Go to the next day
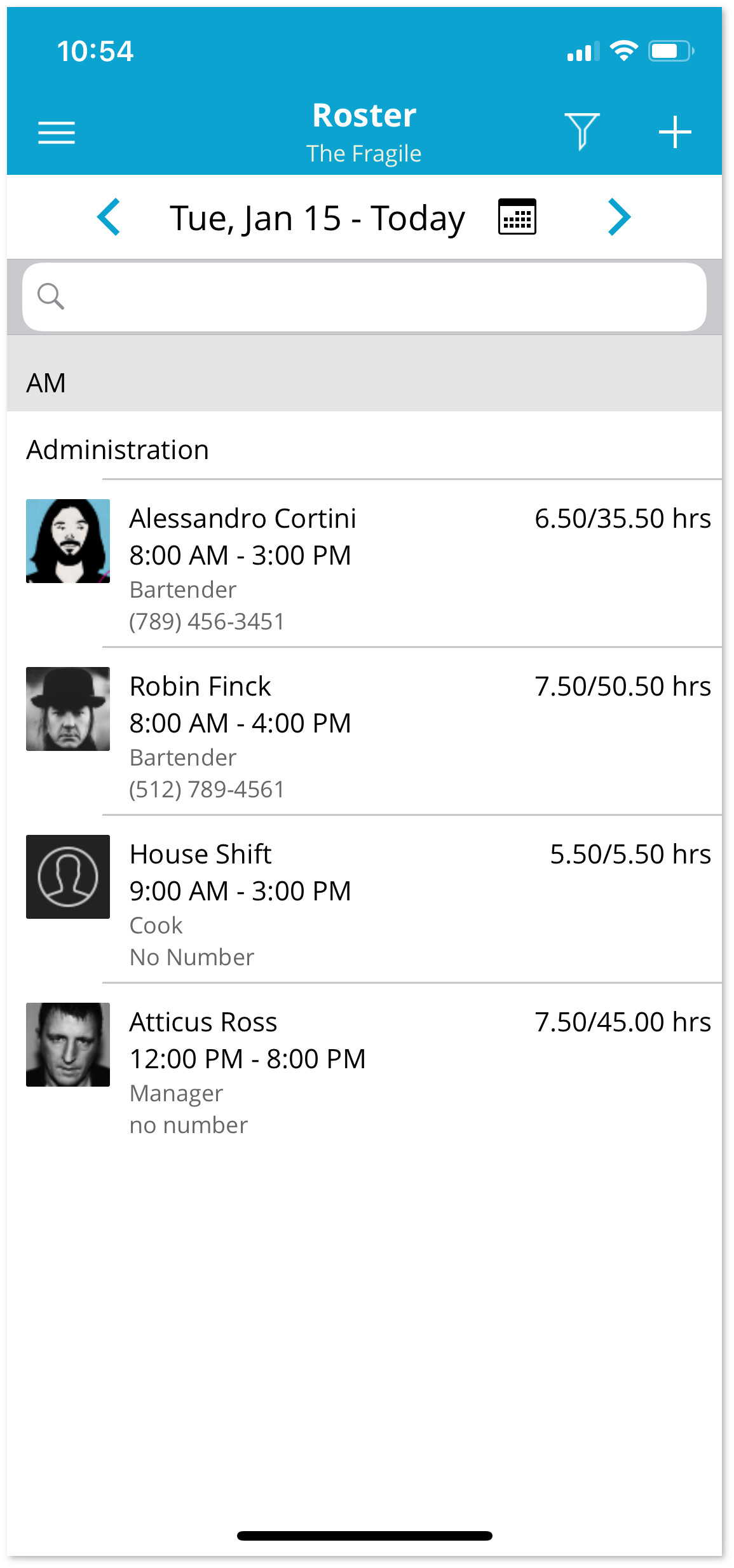 [x=619, y=217]
